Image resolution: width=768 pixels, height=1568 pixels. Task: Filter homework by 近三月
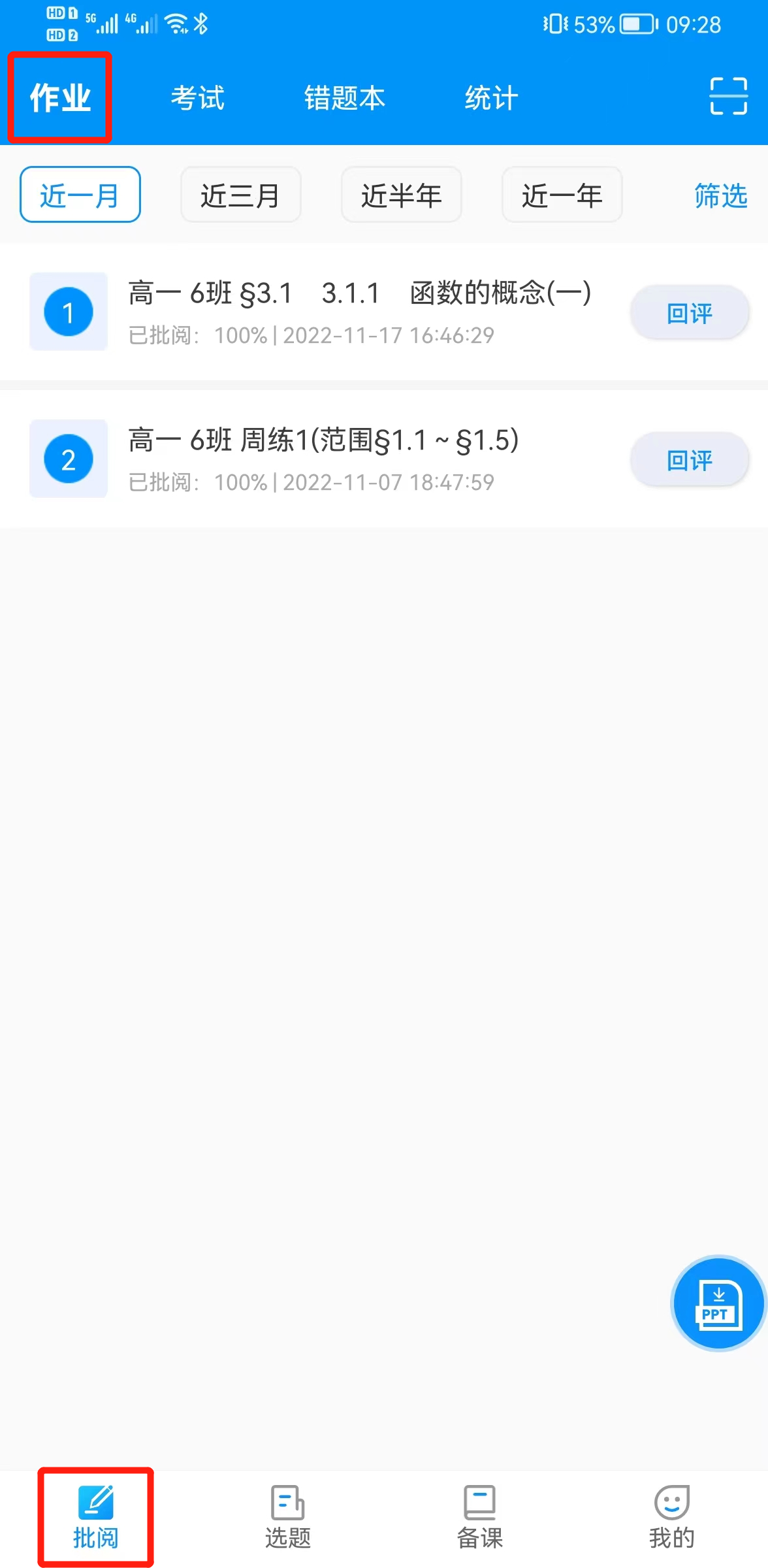coord(240,195)
